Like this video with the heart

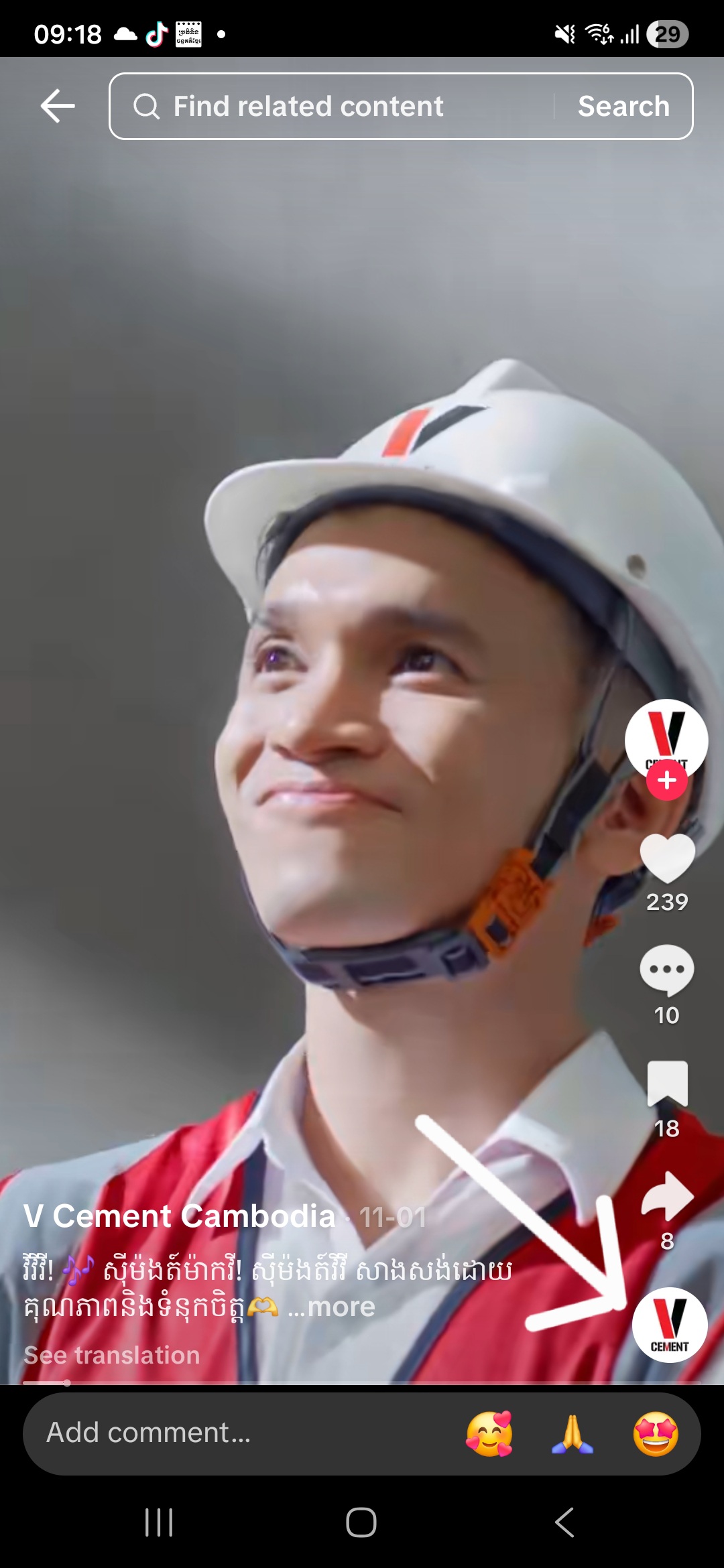[x=667, y=858]
